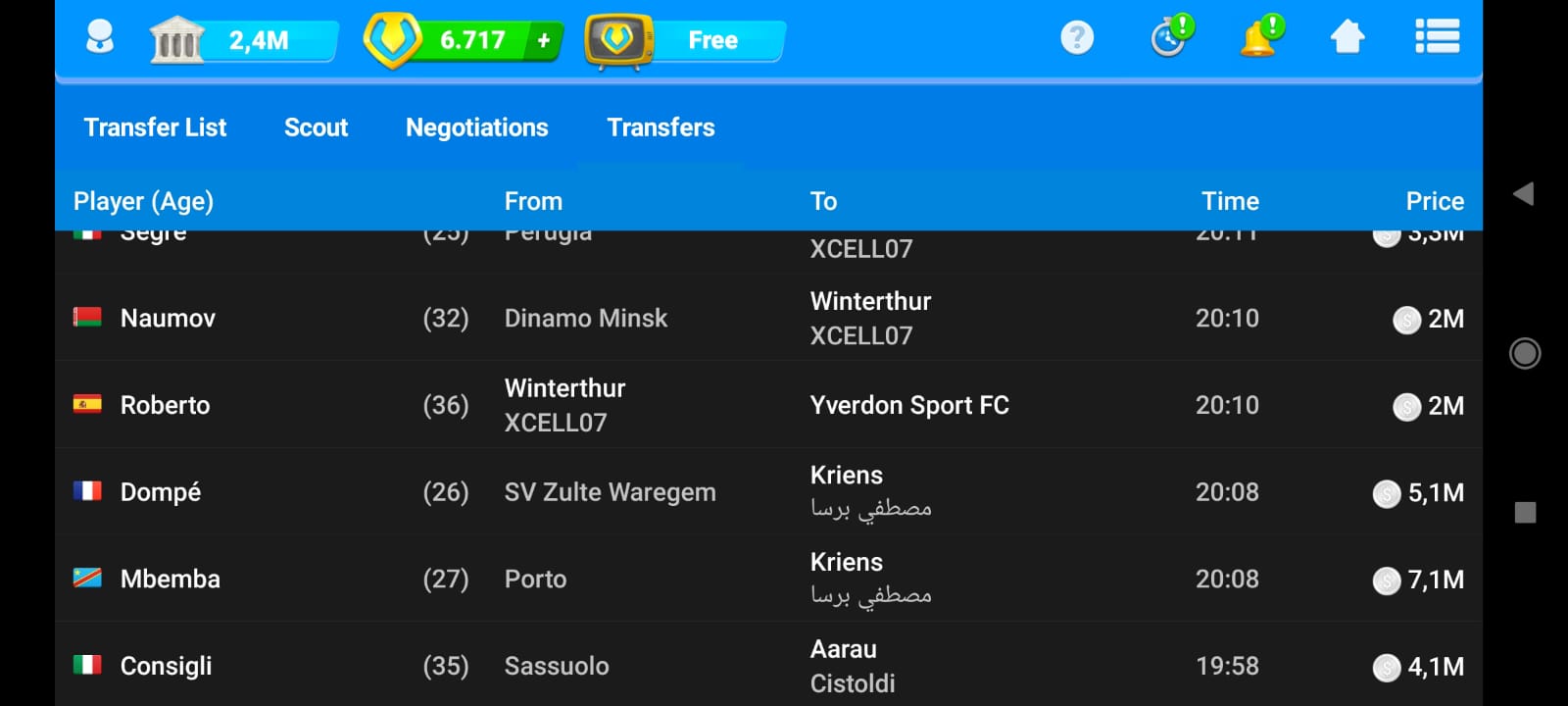The image size is (1568, 706).
Task: Open the help question mark
Action: click(1076, 38)
